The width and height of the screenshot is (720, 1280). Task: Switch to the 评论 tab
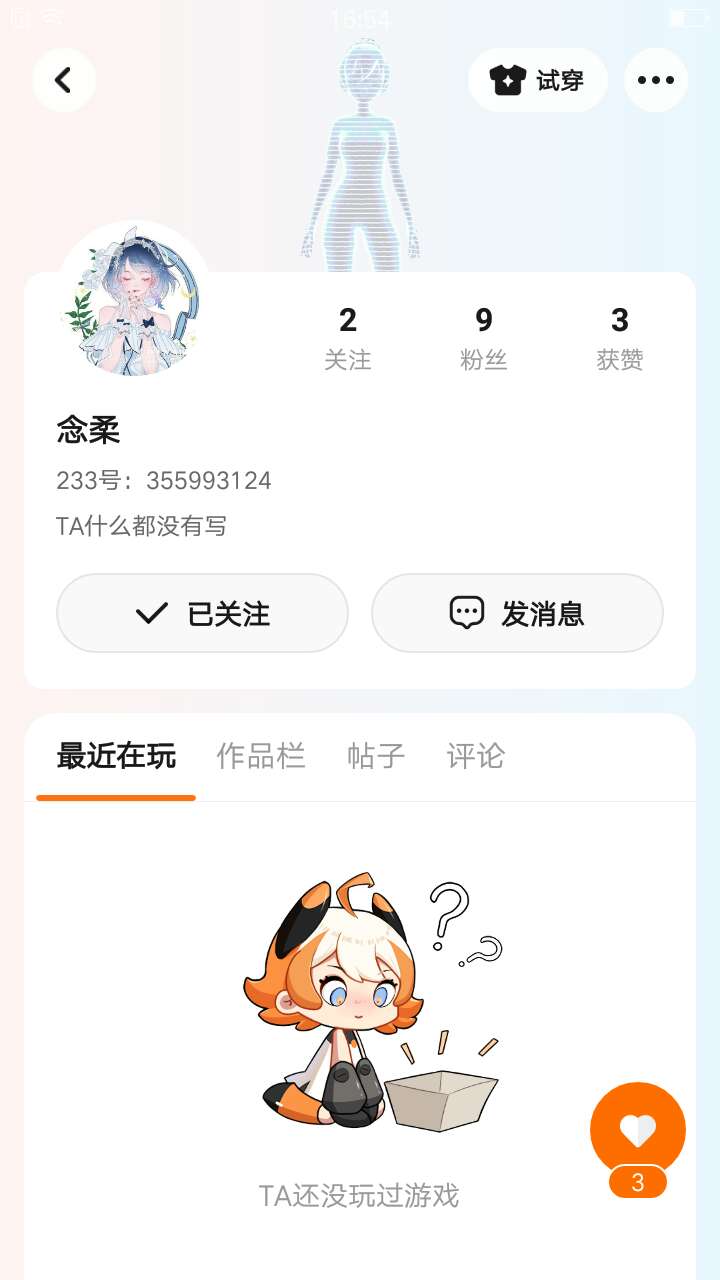tap(476, 756)
